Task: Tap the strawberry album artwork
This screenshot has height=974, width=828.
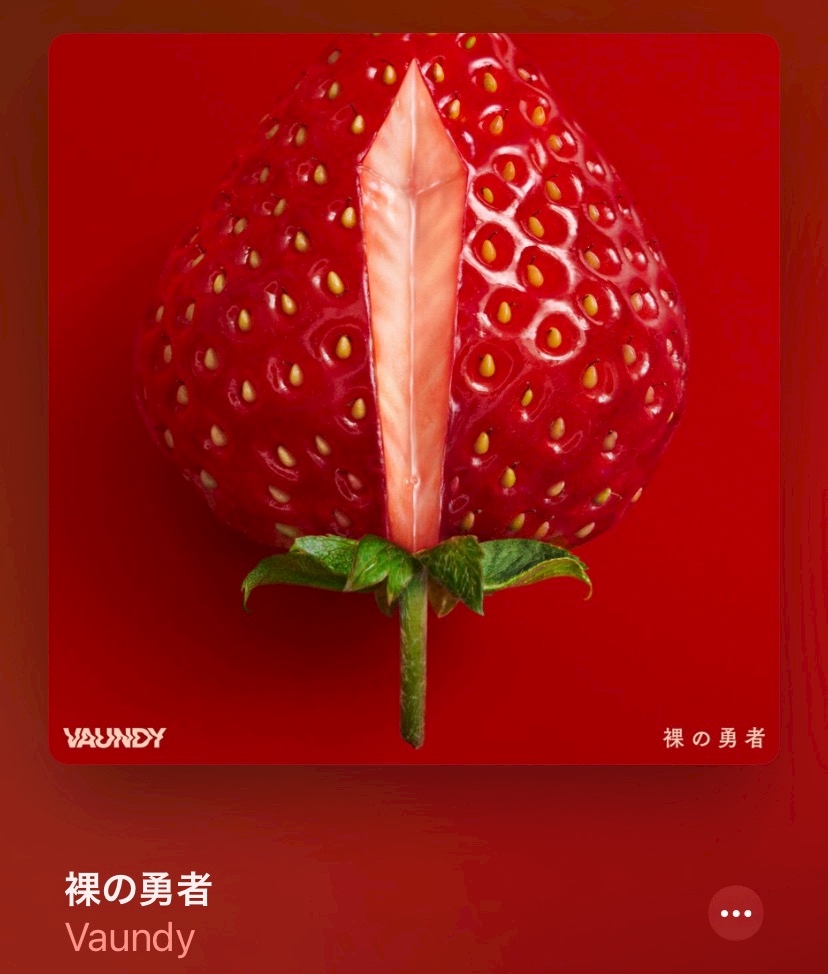Action: pos(414,400)
